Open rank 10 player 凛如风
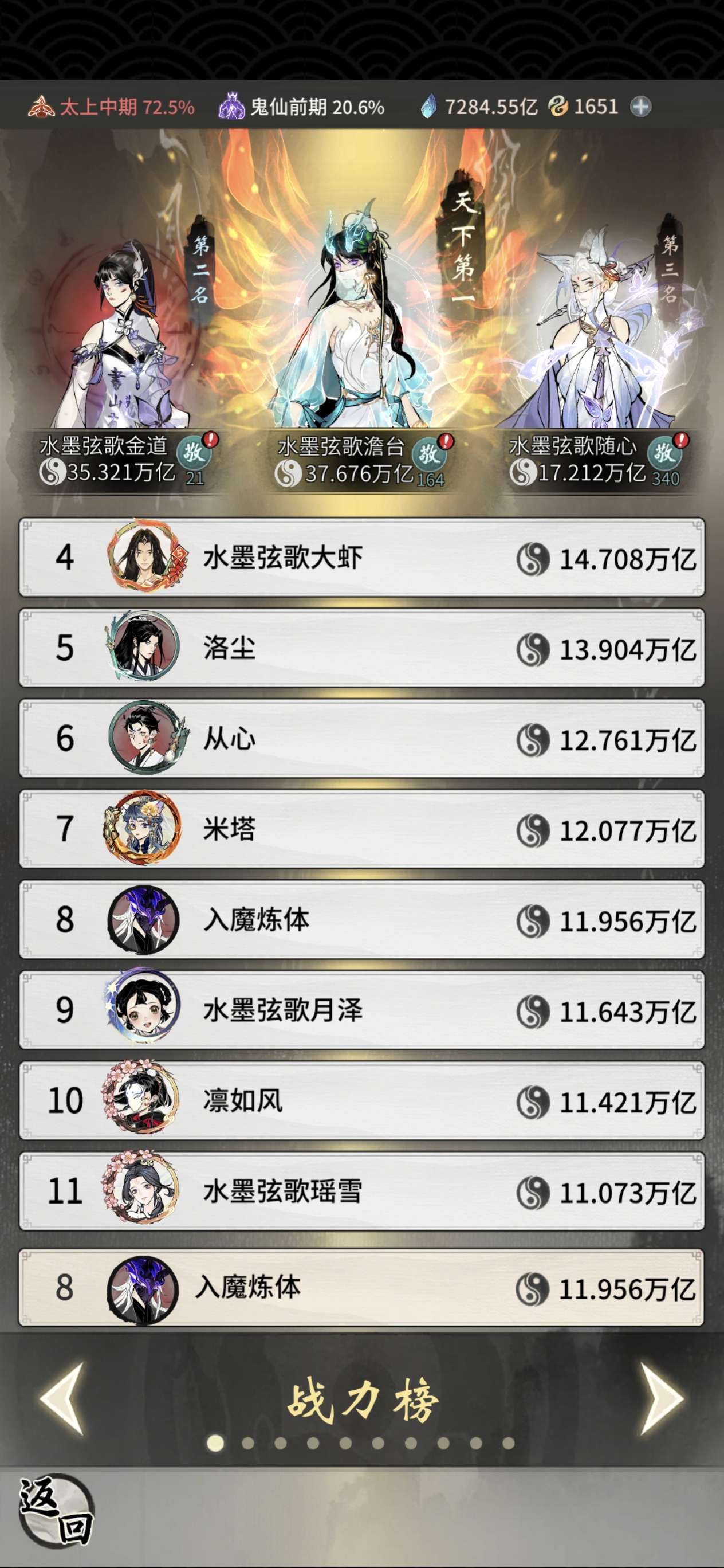 point(361,1100)
